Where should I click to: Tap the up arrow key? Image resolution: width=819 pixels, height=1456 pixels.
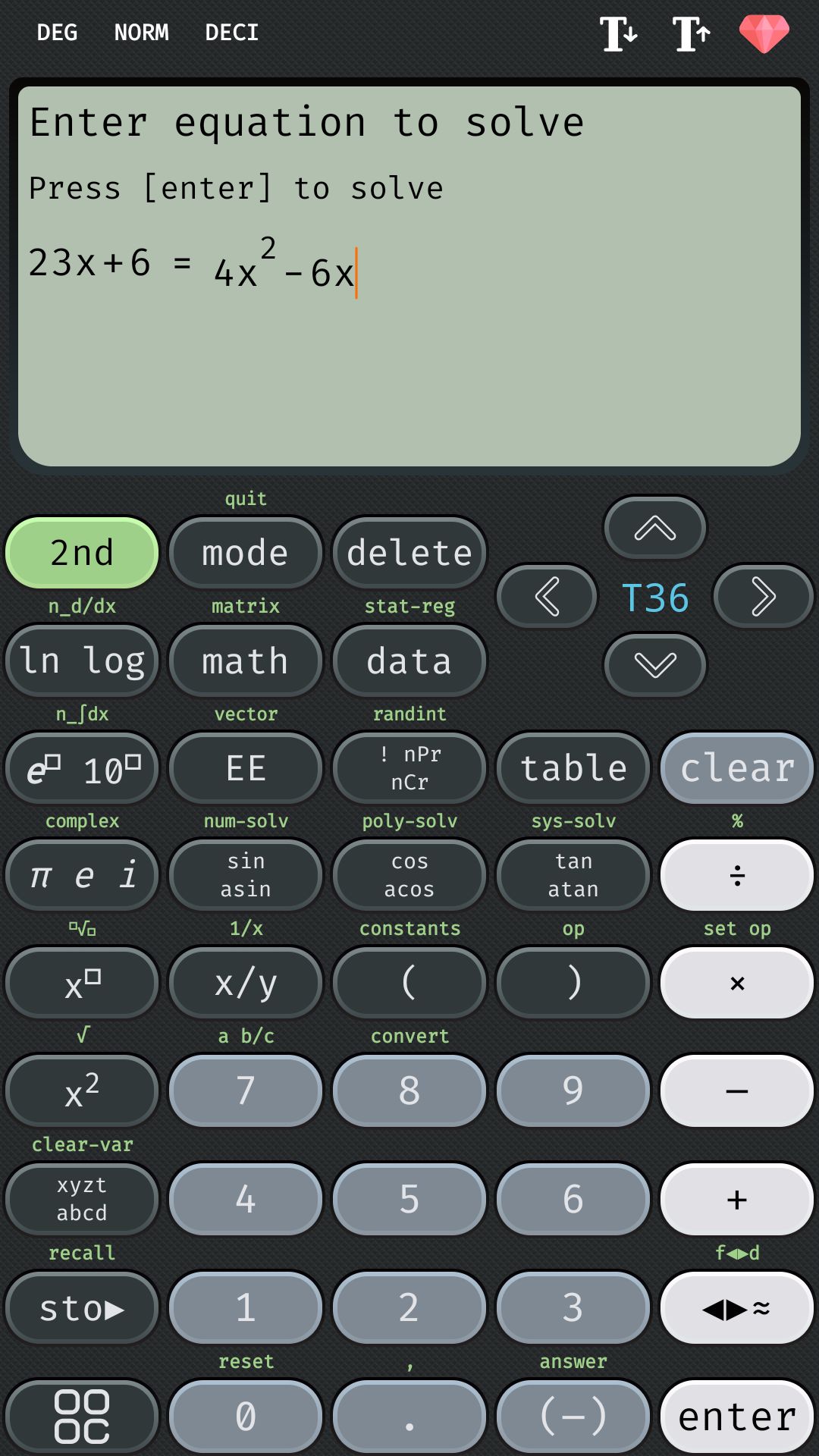[655, 528]
